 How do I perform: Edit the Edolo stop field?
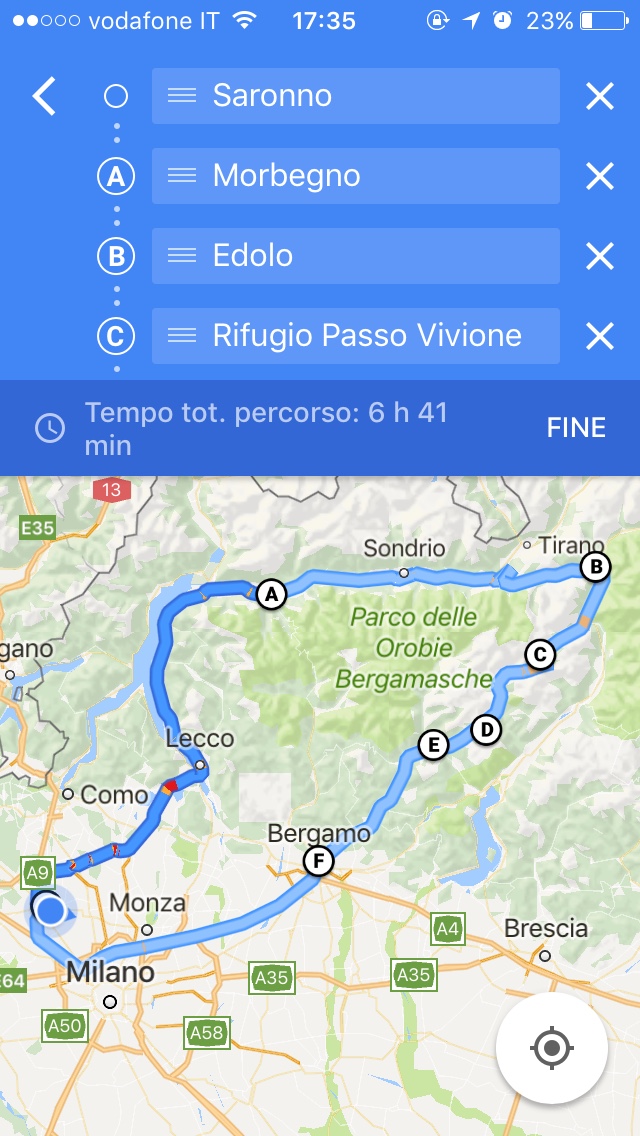tap(355, 256)
